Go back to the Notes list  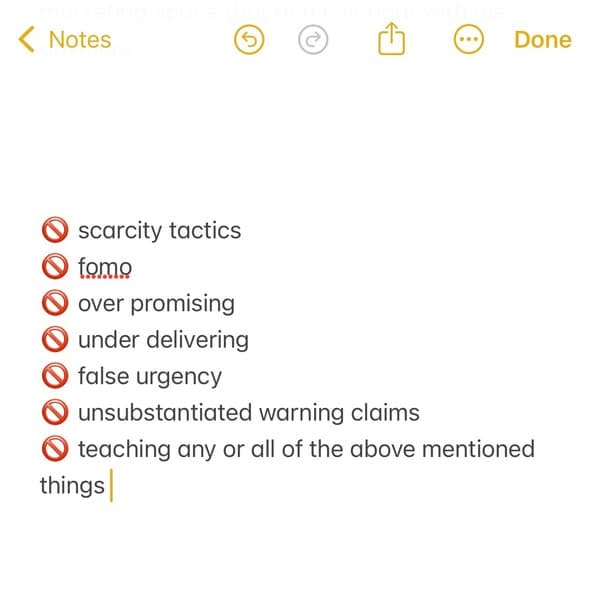tap(65, 40)
